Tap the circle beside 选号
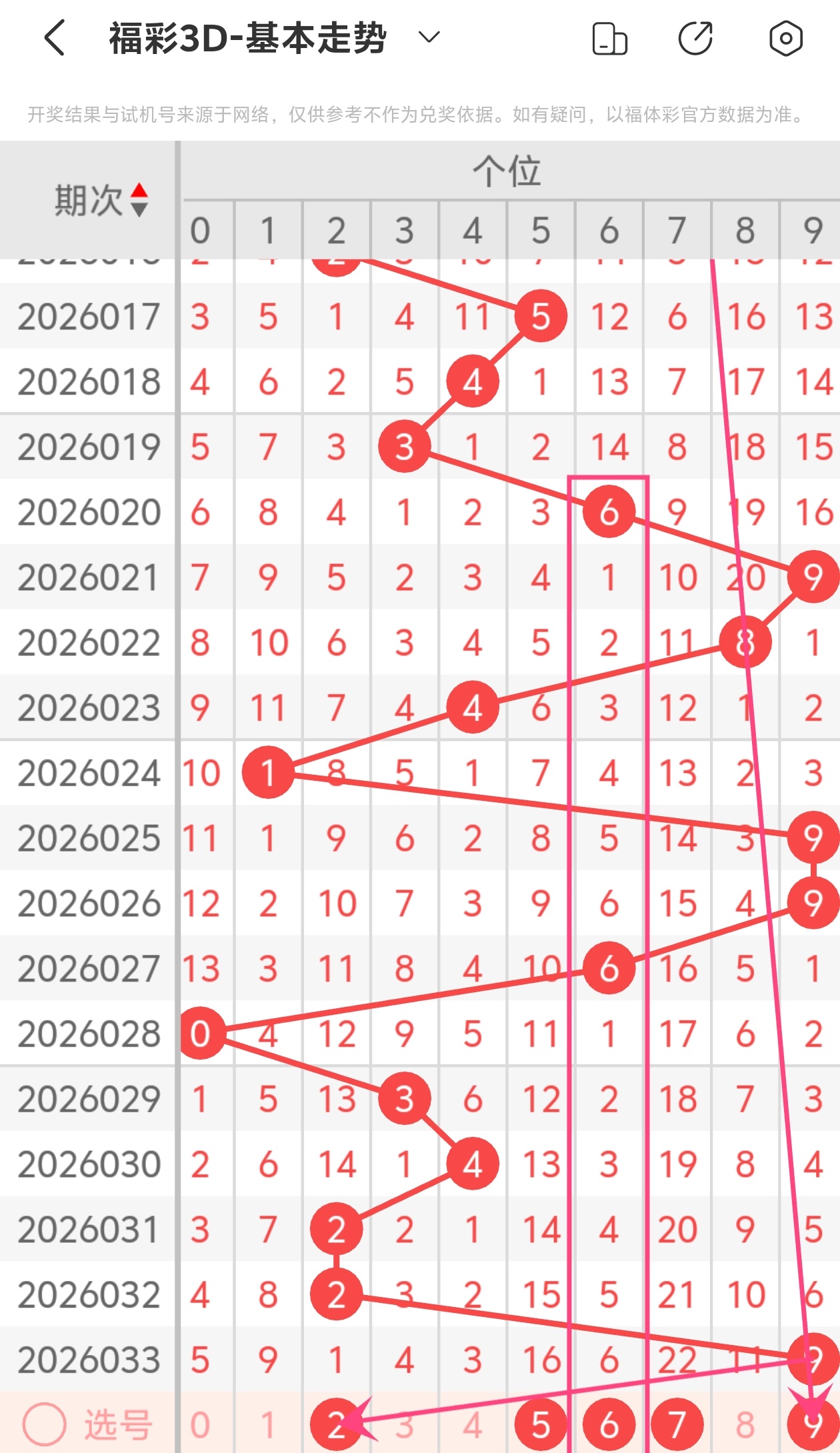The image size is (840, 1453). tap(44, 1425)
